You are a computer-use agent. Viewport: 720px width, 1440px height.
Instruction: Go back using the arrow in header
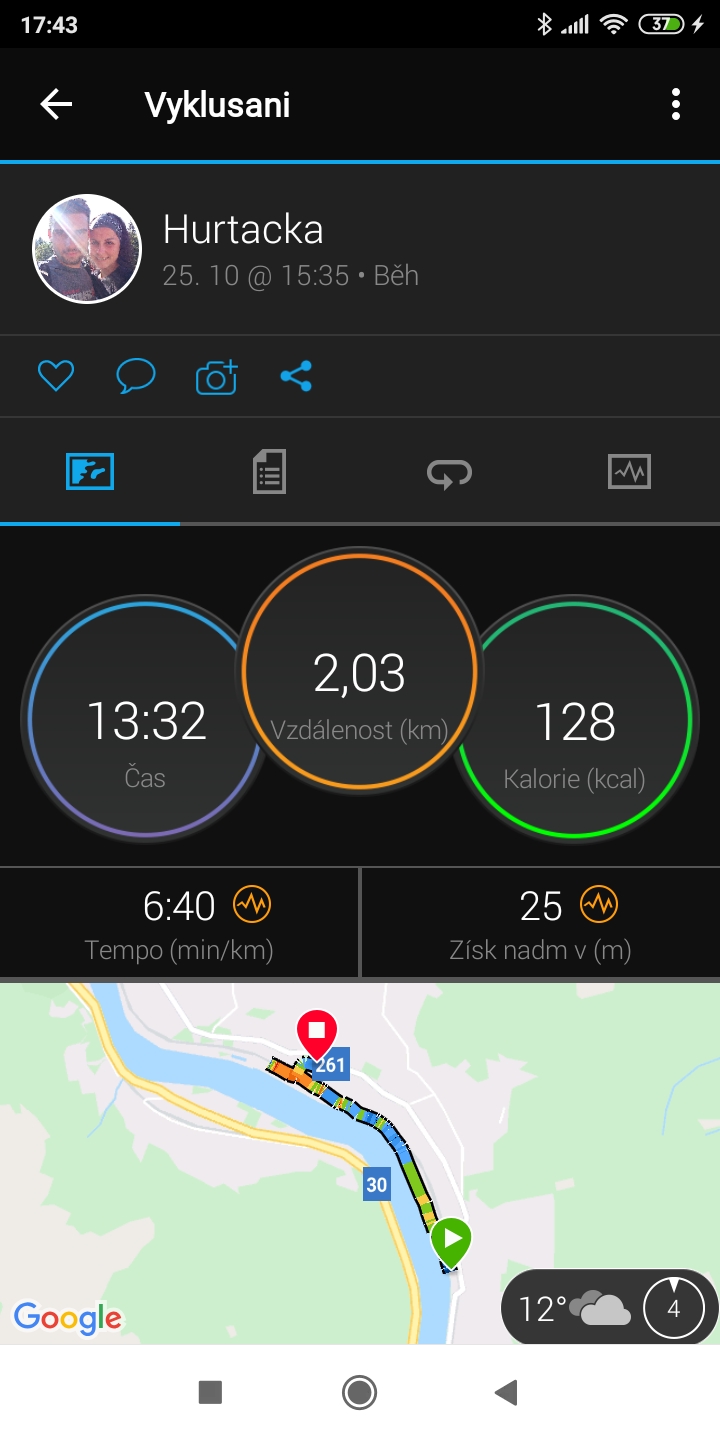(x=56, y=104)
